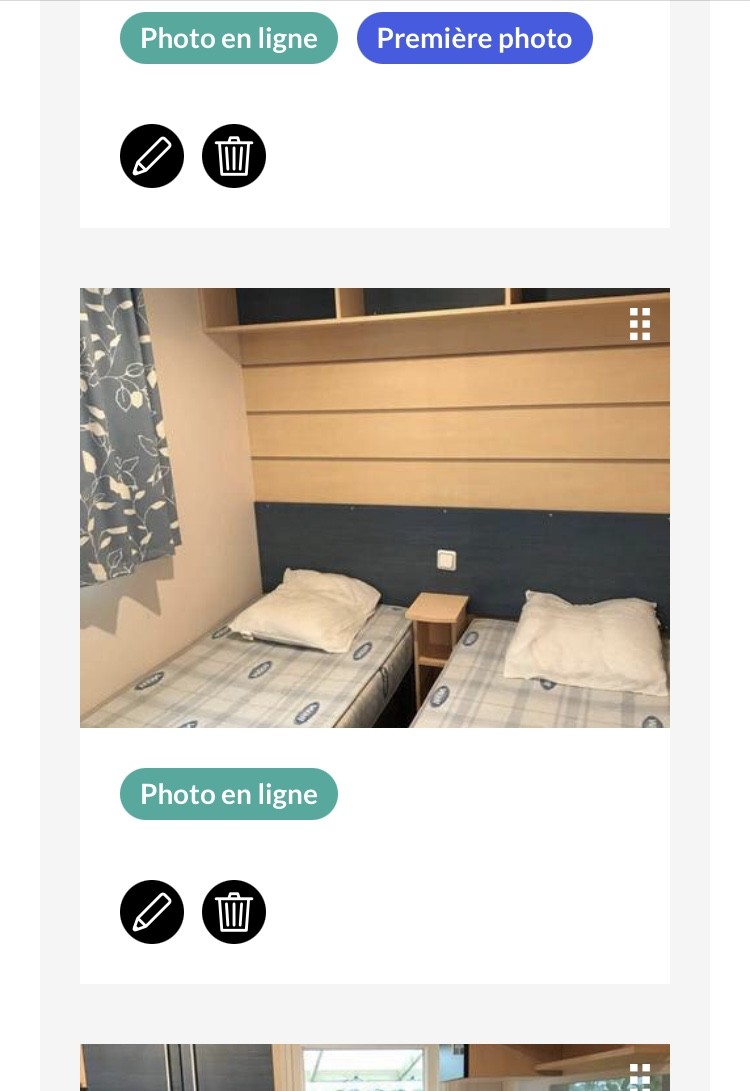Delete the twin beds bedroom photo
The image size is (750, 1091).
click(x=234, y=912)
